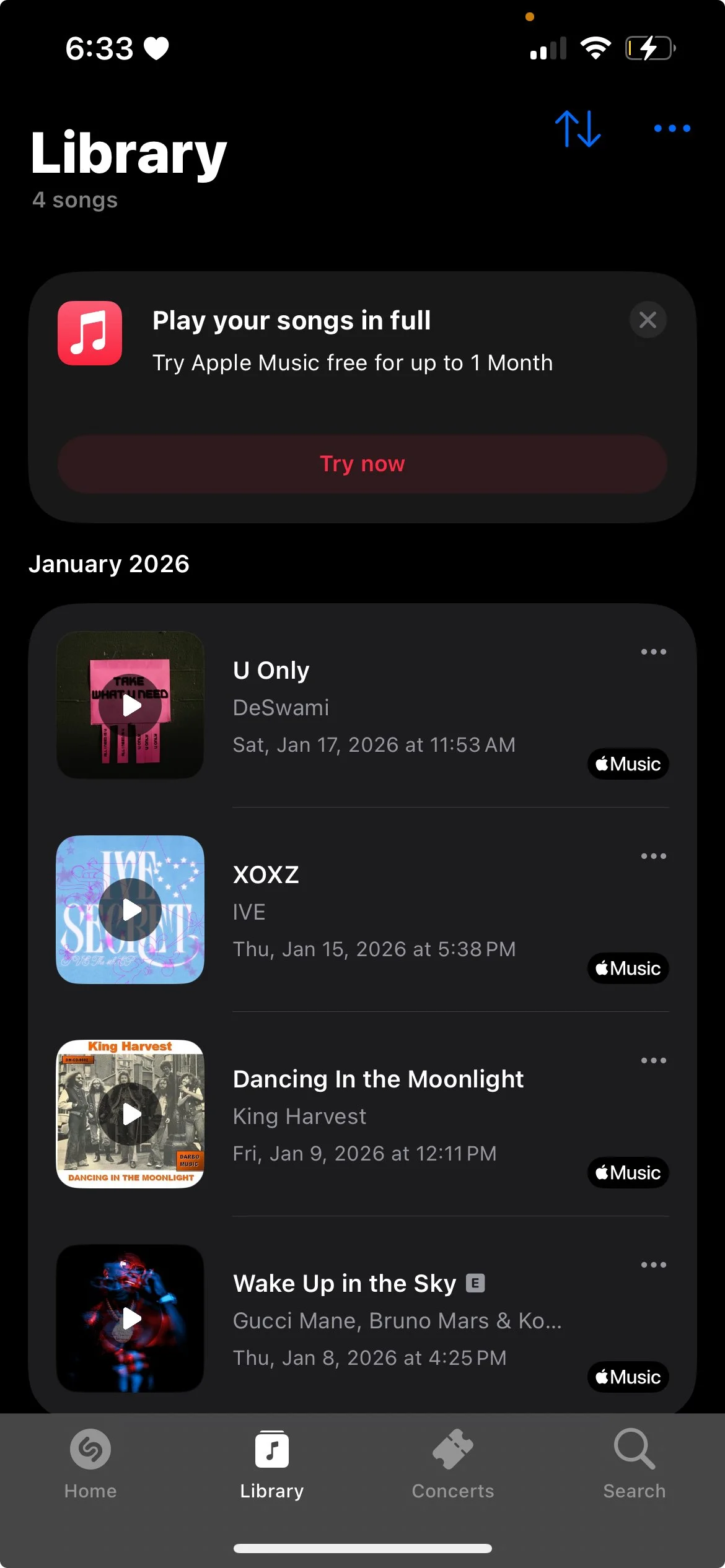This screenshot has height=1568, width=725.
Task: Open XOXZ in Apple Music
Action: [x=628, y=968]
